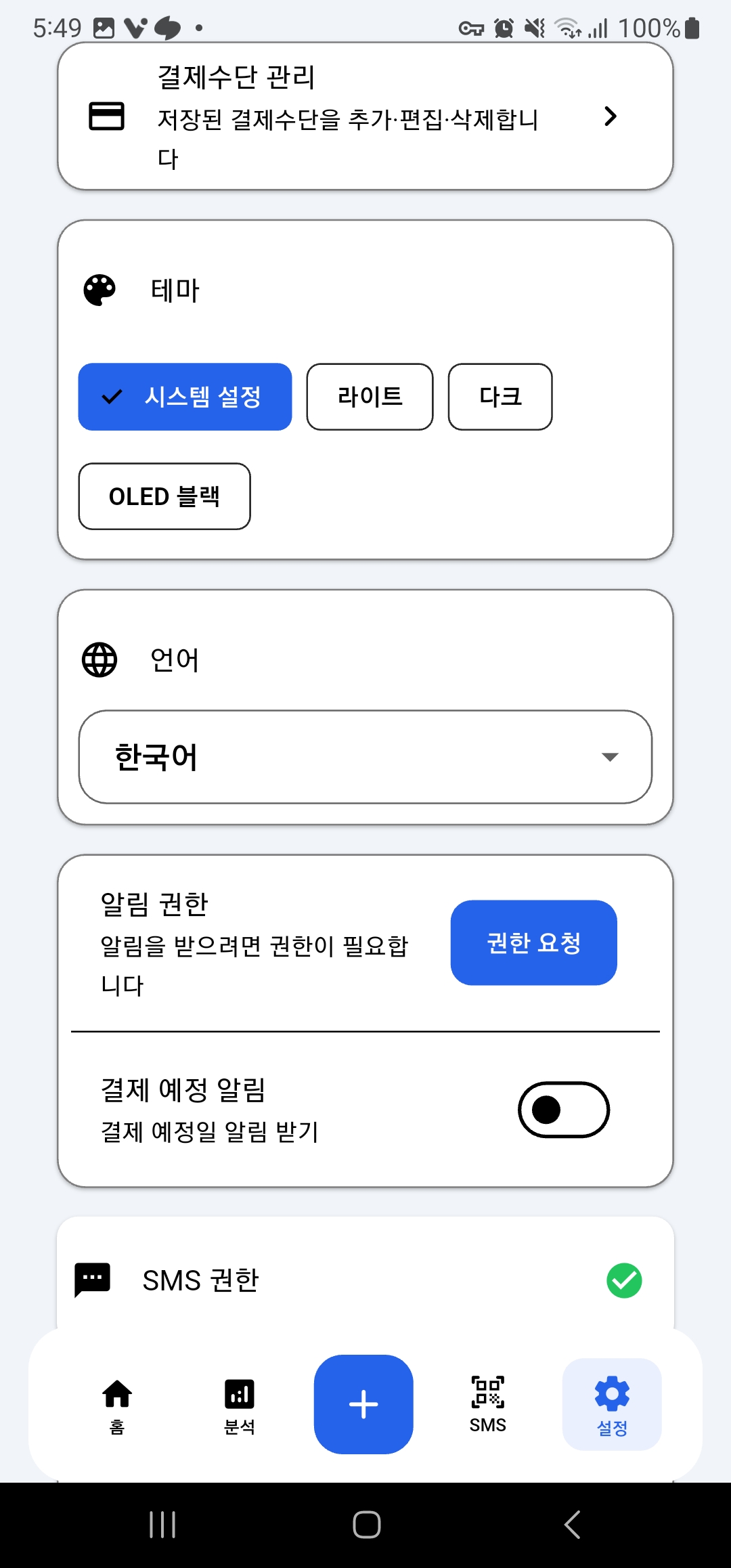Go back with the system back button
Image resolution: width=731 pixels, height=1568 pixels.
coord(572,1525)
